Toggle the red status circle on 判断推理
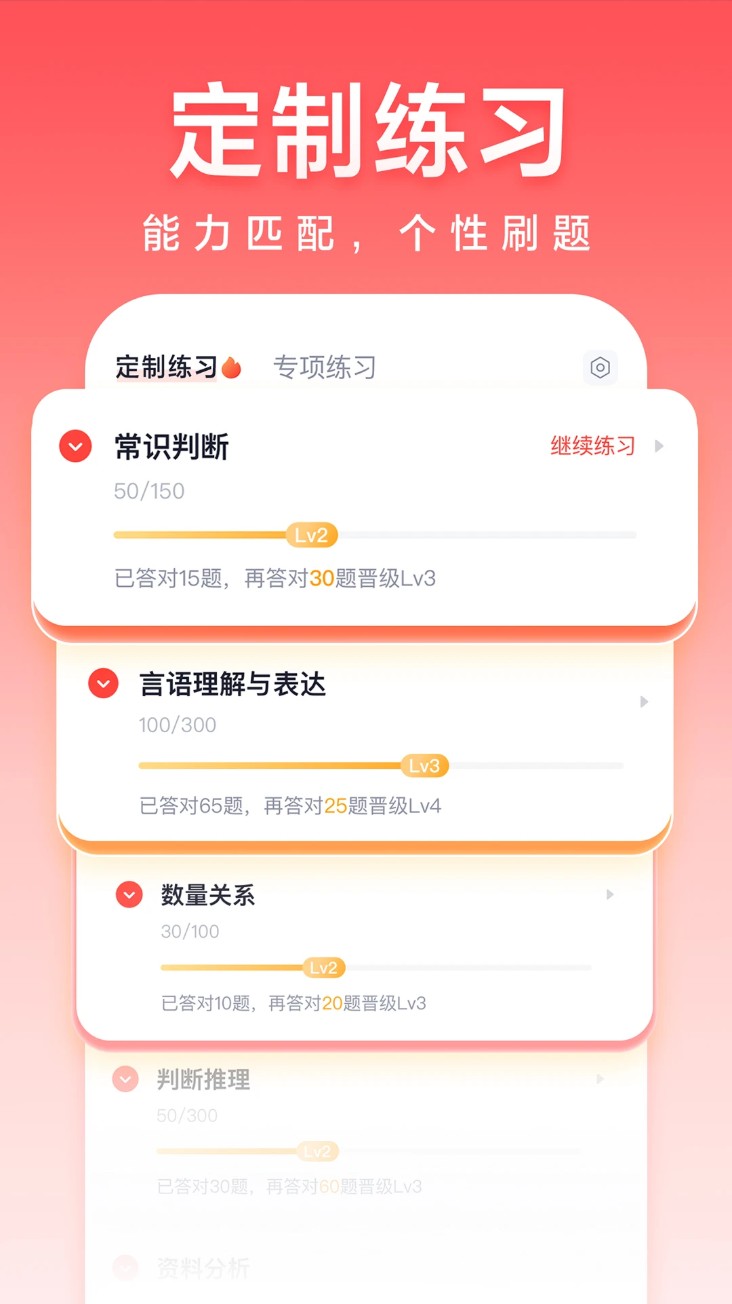Screen dimensions: 732x1304 pyautogui.click(x=124, y=1078)
